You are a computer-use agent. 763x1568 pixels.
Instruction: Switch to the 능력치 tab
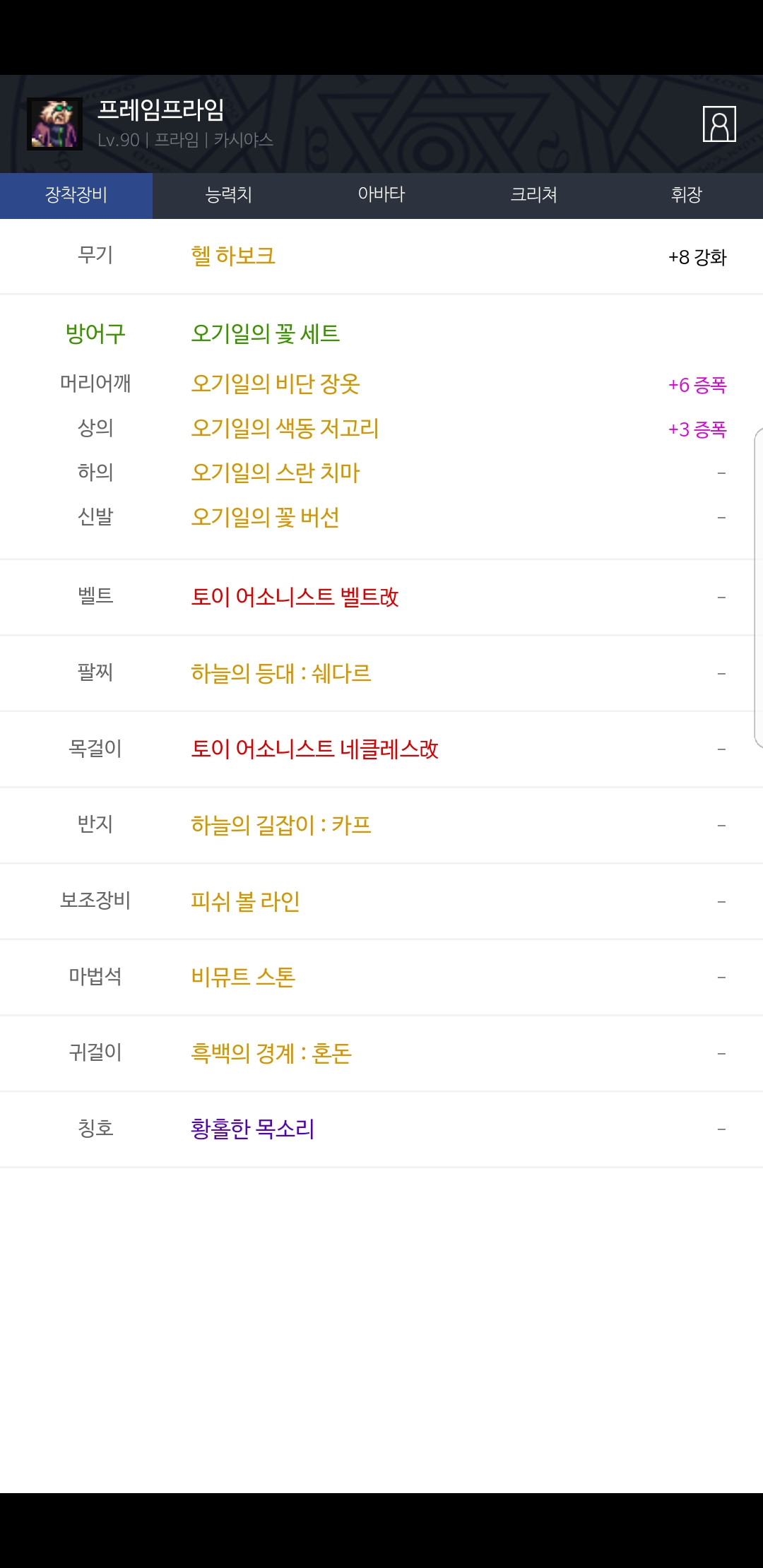point(228,195)
